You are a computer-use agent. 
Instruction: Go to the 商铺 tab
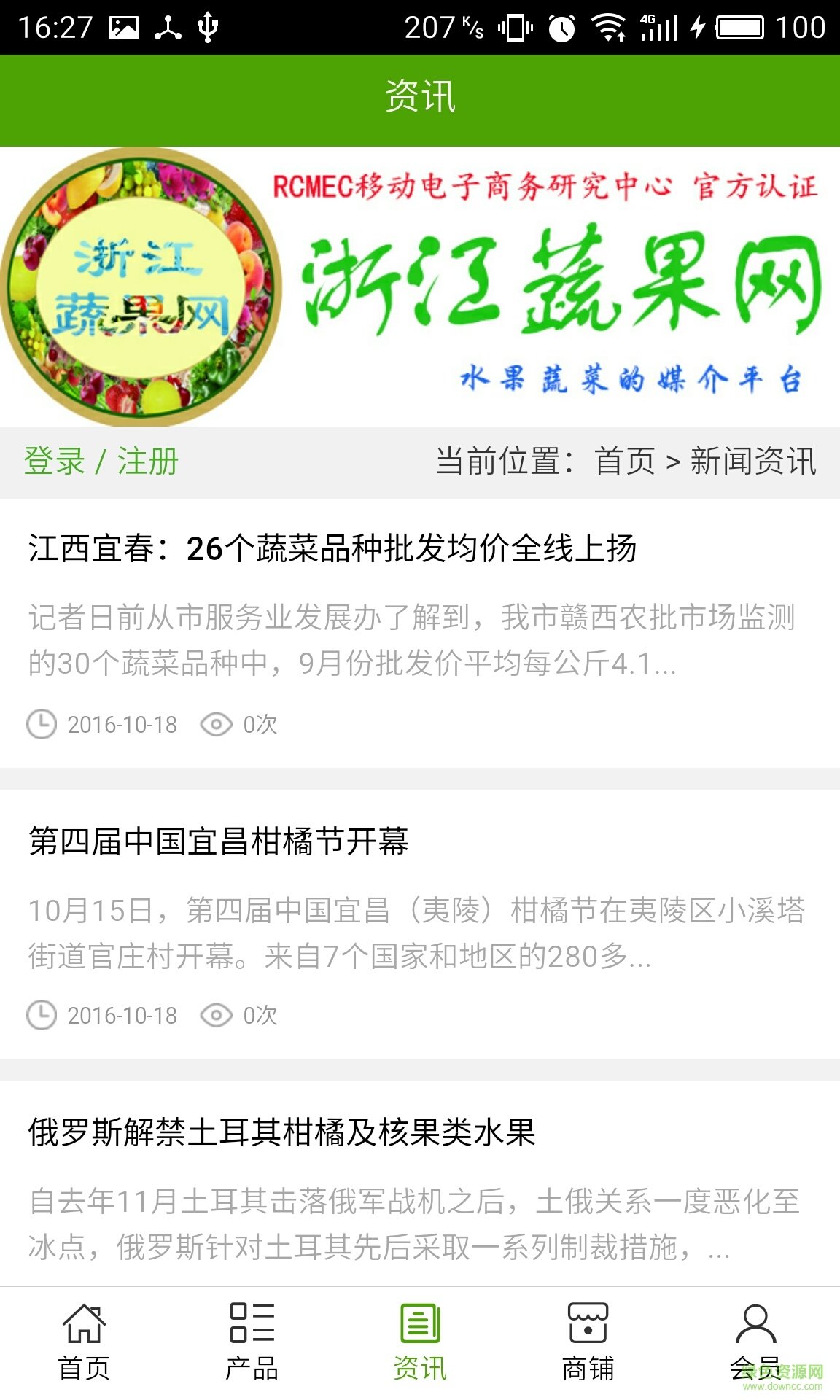point(588,1342)
